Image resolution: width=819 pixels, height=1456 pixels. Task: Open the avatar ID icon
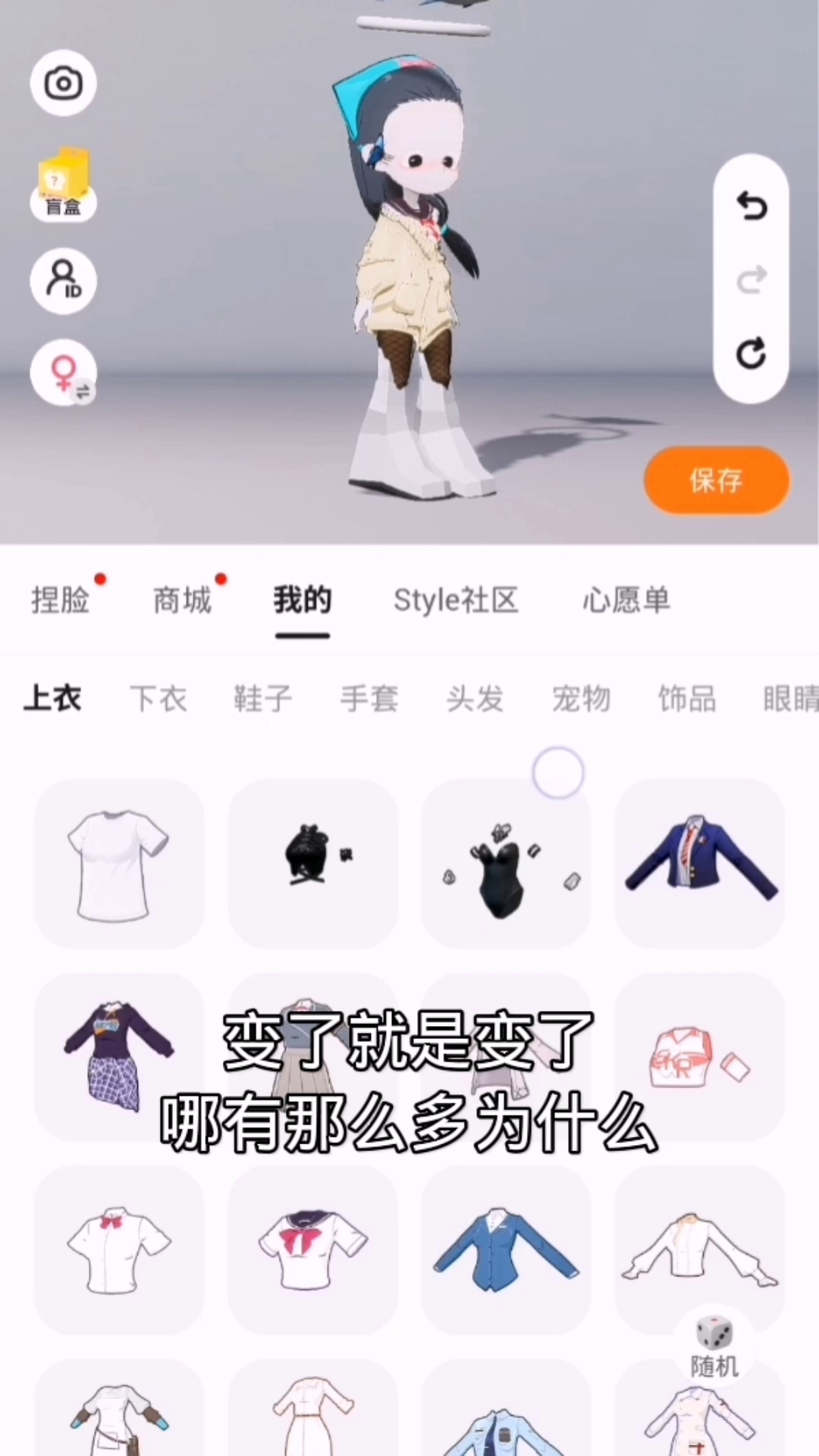63,281
